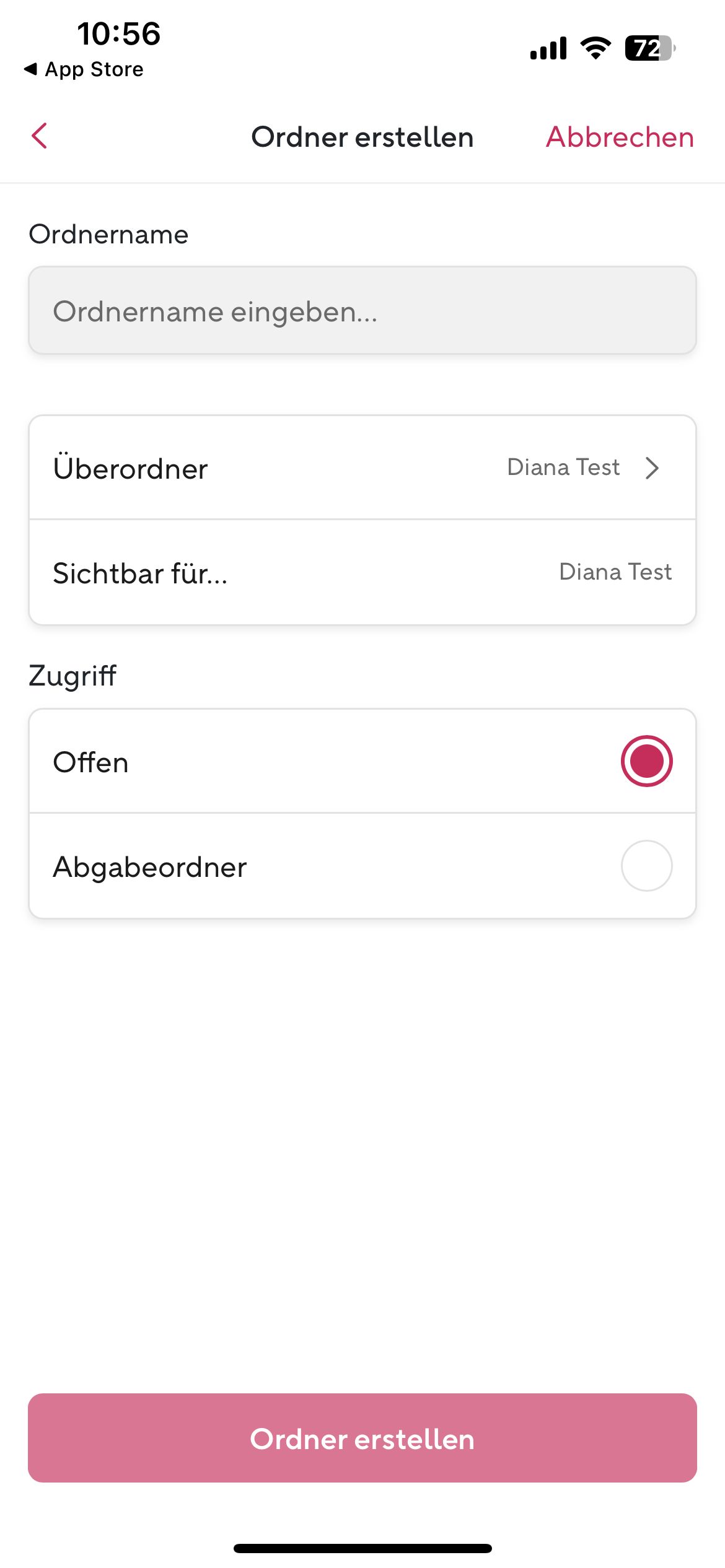Tap Abbrechen to cancel folder creation
725x1568 pixels.
pos(619,137)
